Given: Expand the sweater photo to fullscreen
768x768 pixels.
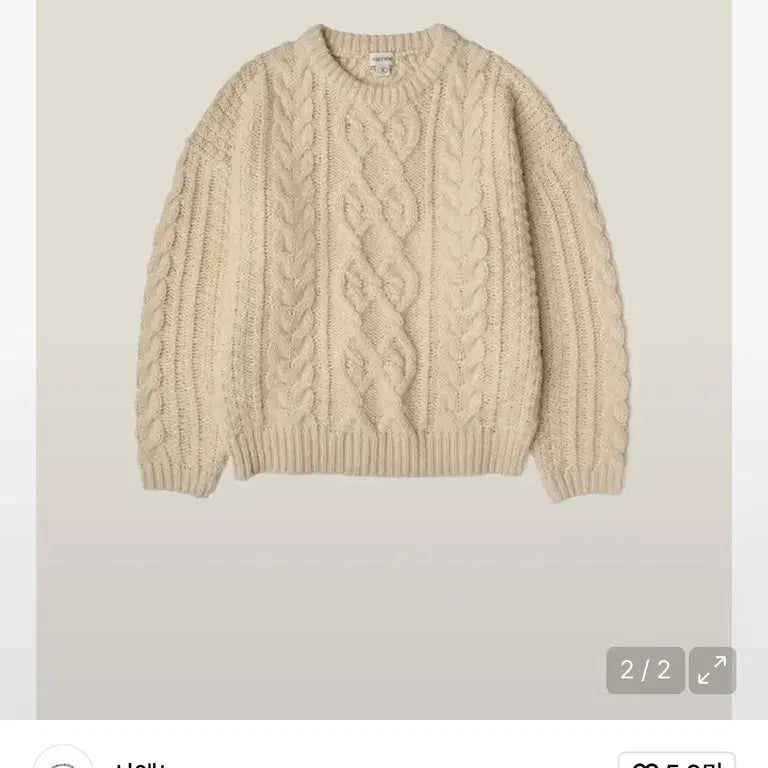Looking at the screenshot, I should 712,670.
